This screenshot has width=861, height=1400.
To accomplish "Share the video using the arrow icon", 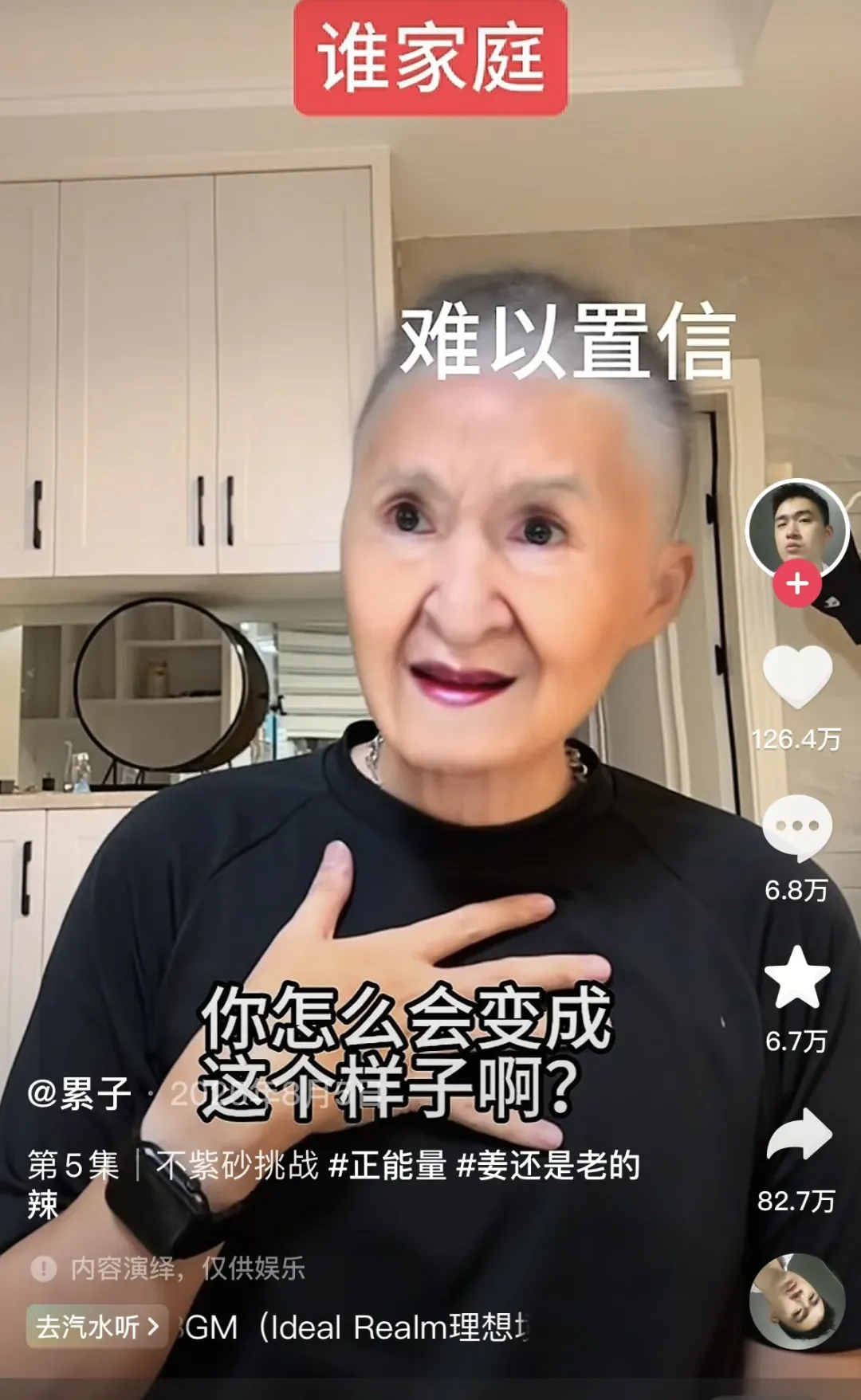I will pyautogui.click(x=799, y=1134).
